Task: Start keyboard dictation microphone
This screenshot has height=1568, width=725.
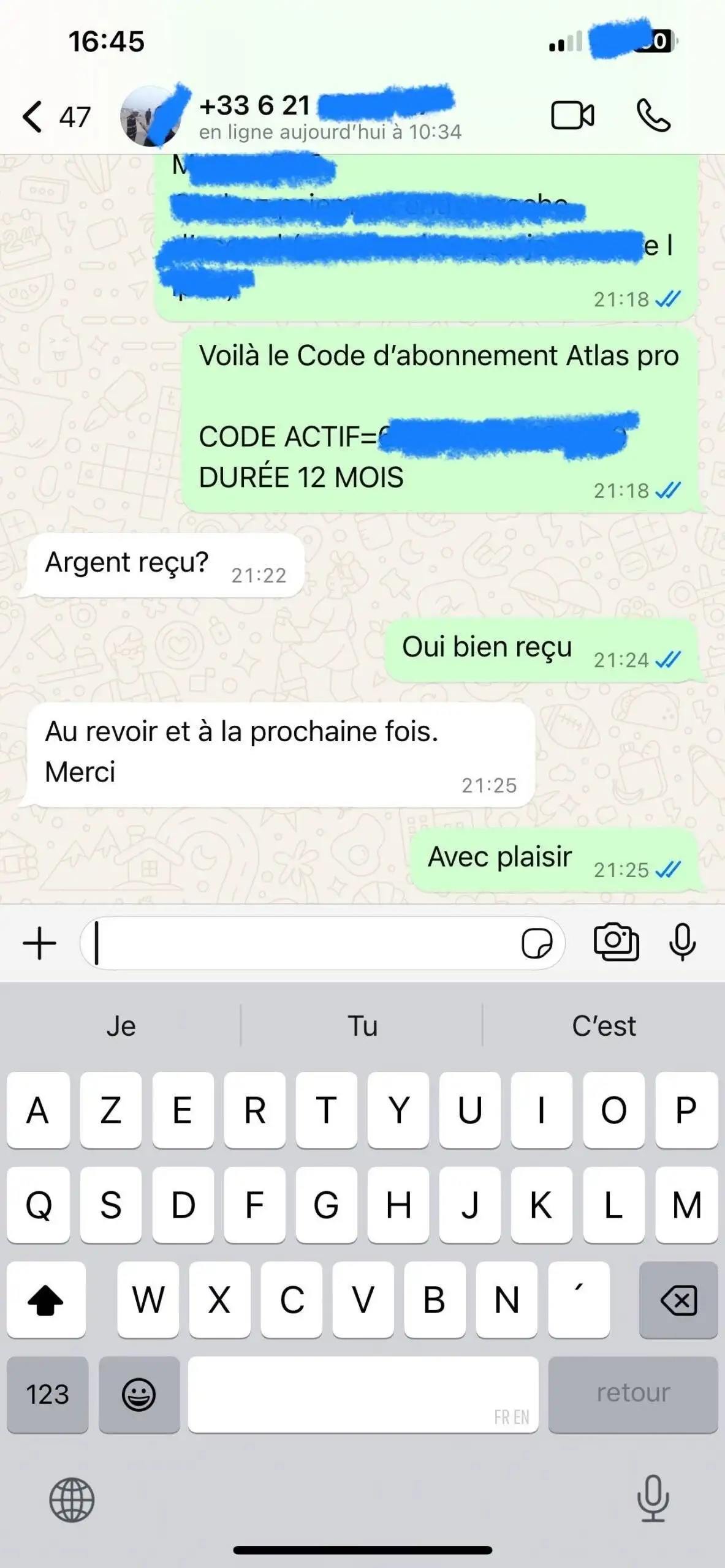Action: click(x=653, y=1499)
